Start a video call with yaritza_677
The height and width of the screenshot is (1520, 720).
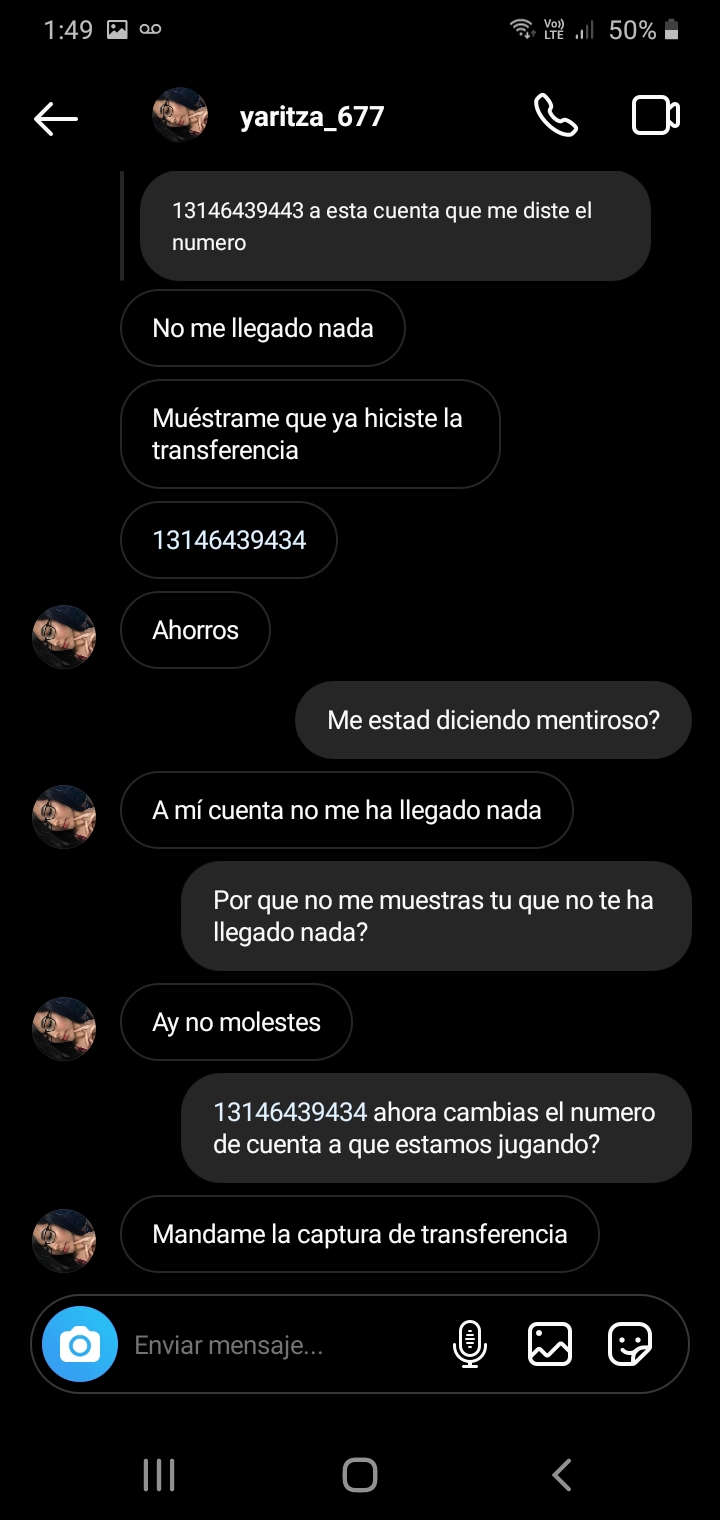point(656,116)
